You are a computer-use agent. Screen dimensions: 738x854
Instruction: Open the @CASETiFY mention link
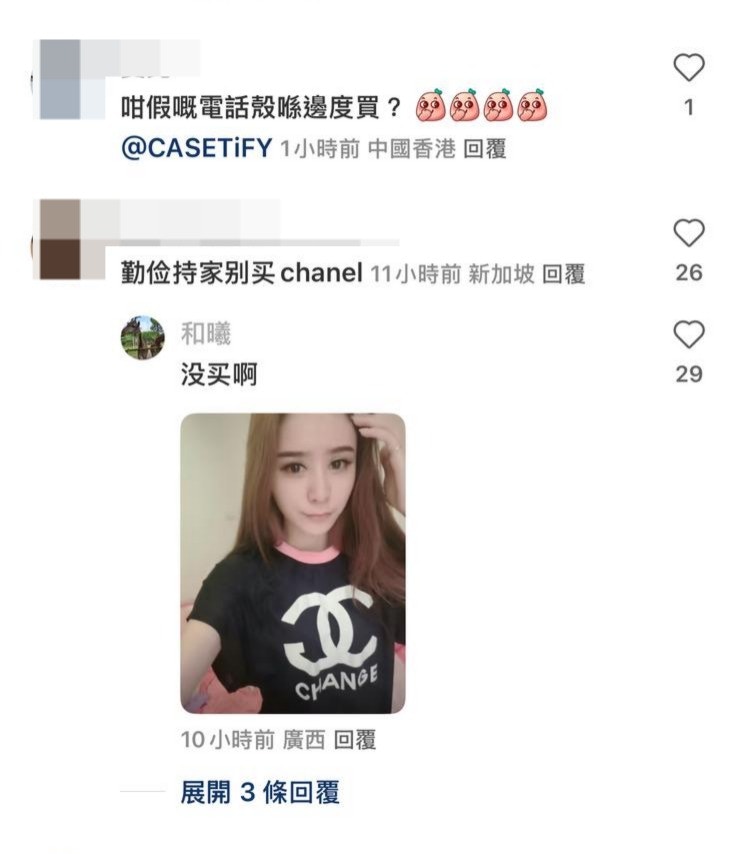point(196,149)
